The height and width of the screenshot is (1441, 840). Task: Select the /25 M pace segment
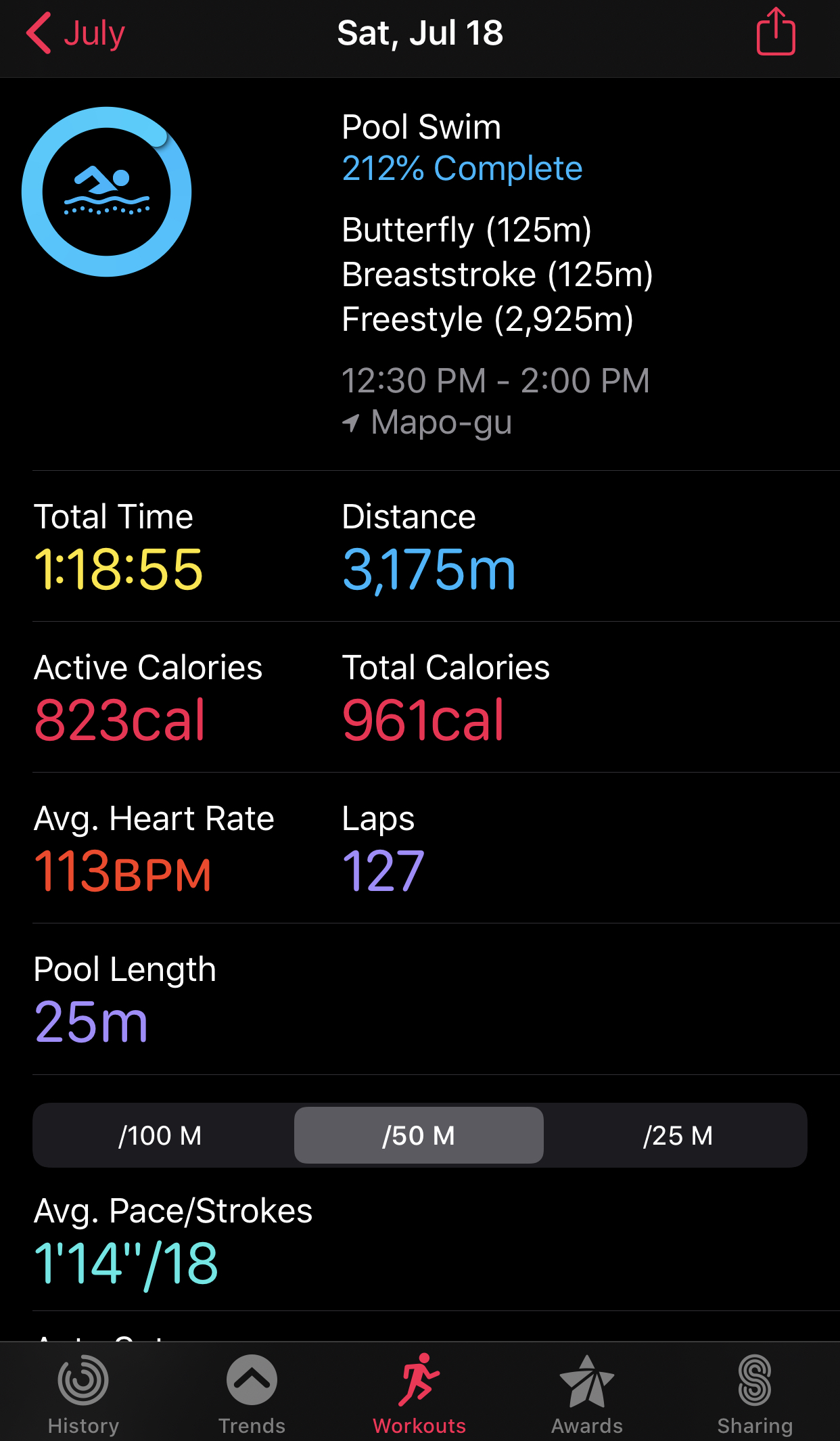(x=678, y=1136)
